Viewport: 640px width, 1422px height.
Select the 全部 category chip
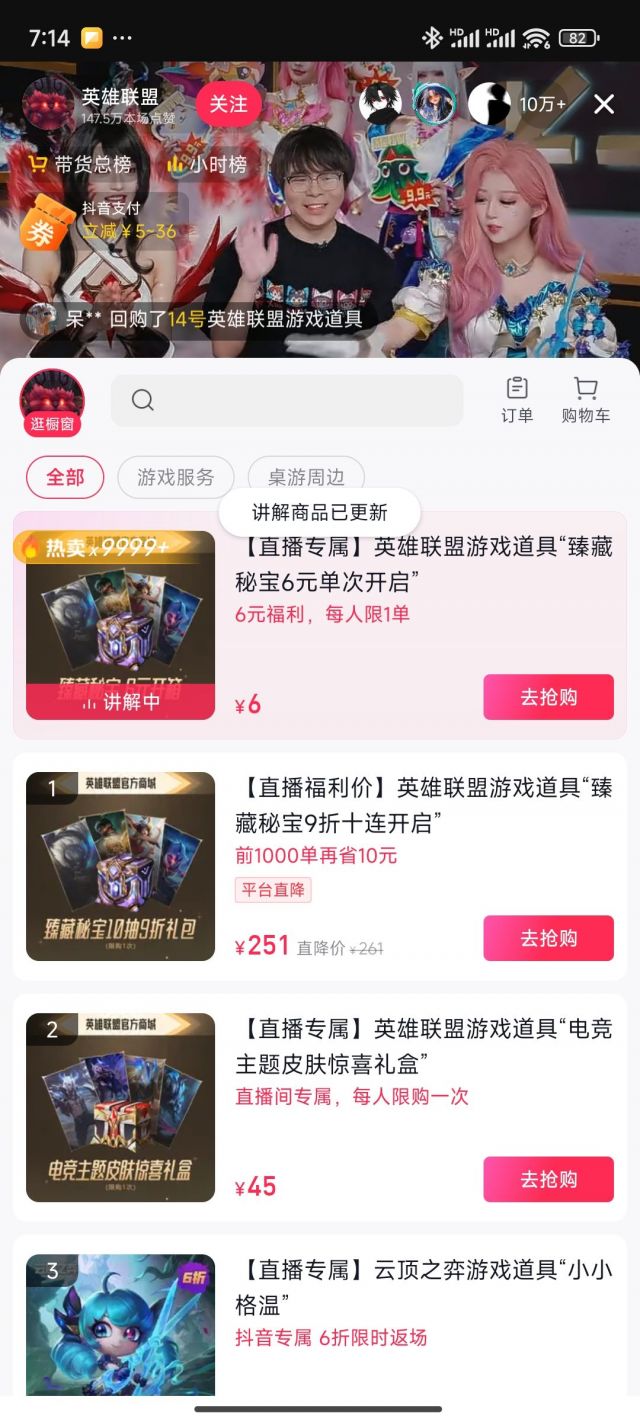point(65,477)
